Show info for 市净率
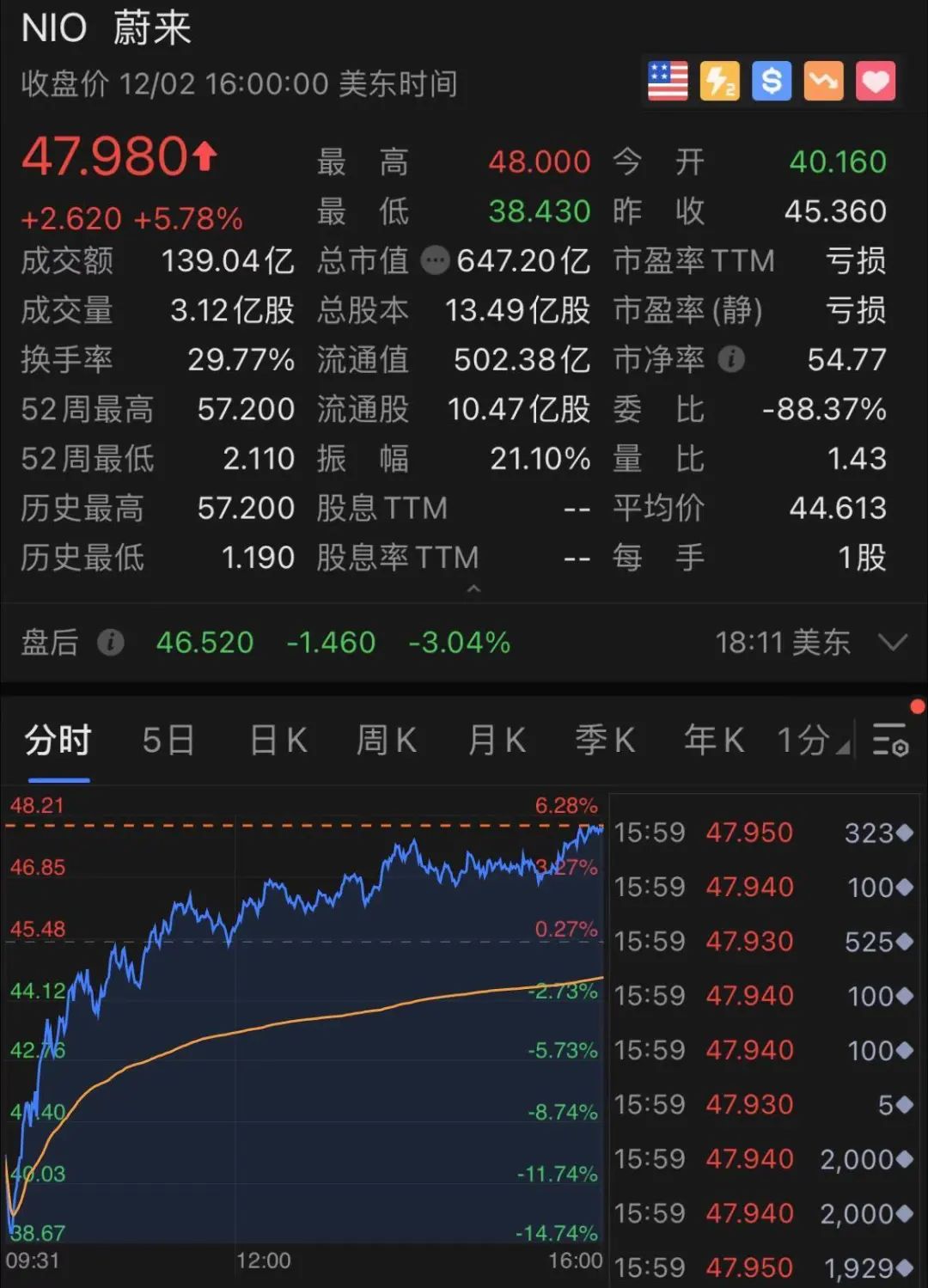The image size is (928, 1288). click(x=731, y=359)
